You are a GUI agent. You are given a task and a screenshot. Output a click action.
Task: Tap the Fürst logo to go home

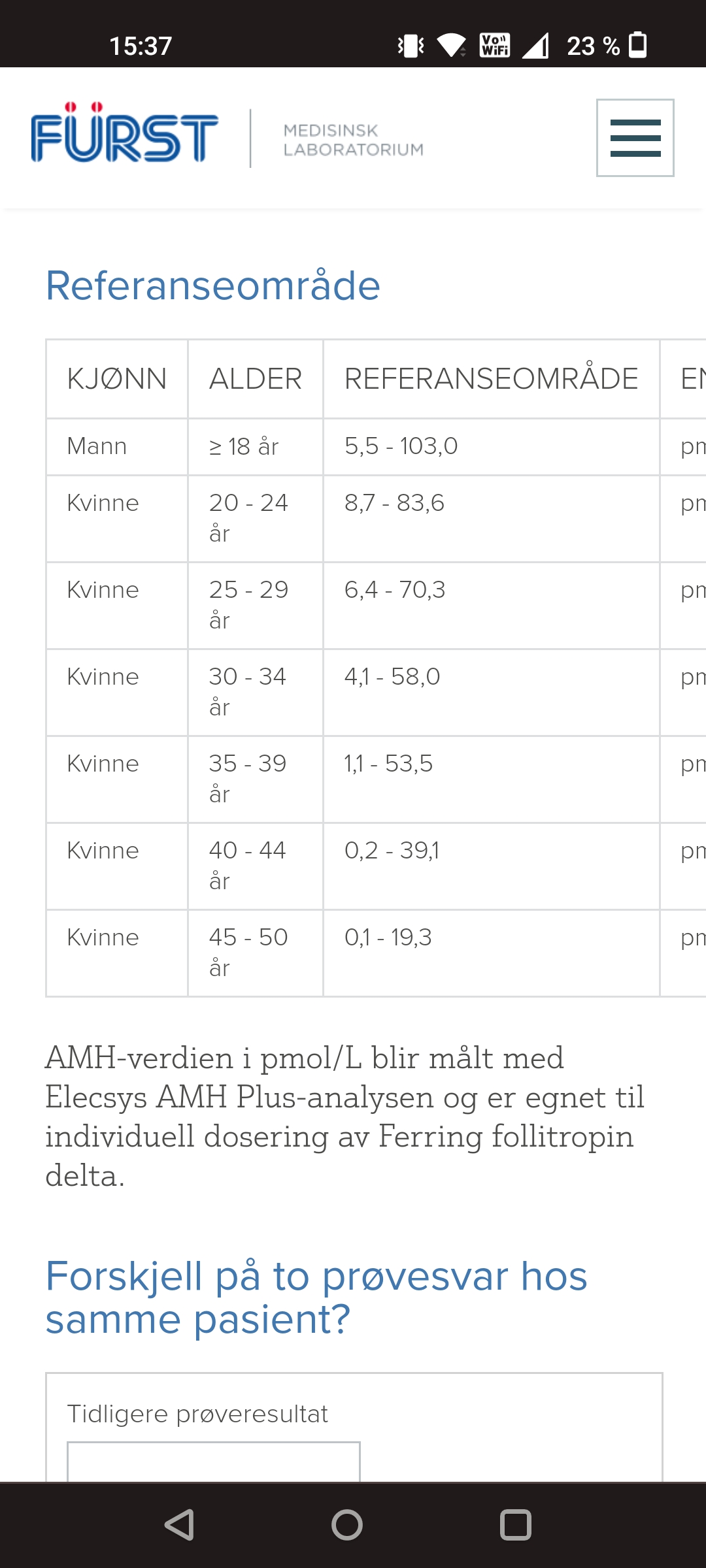(124, 134)
